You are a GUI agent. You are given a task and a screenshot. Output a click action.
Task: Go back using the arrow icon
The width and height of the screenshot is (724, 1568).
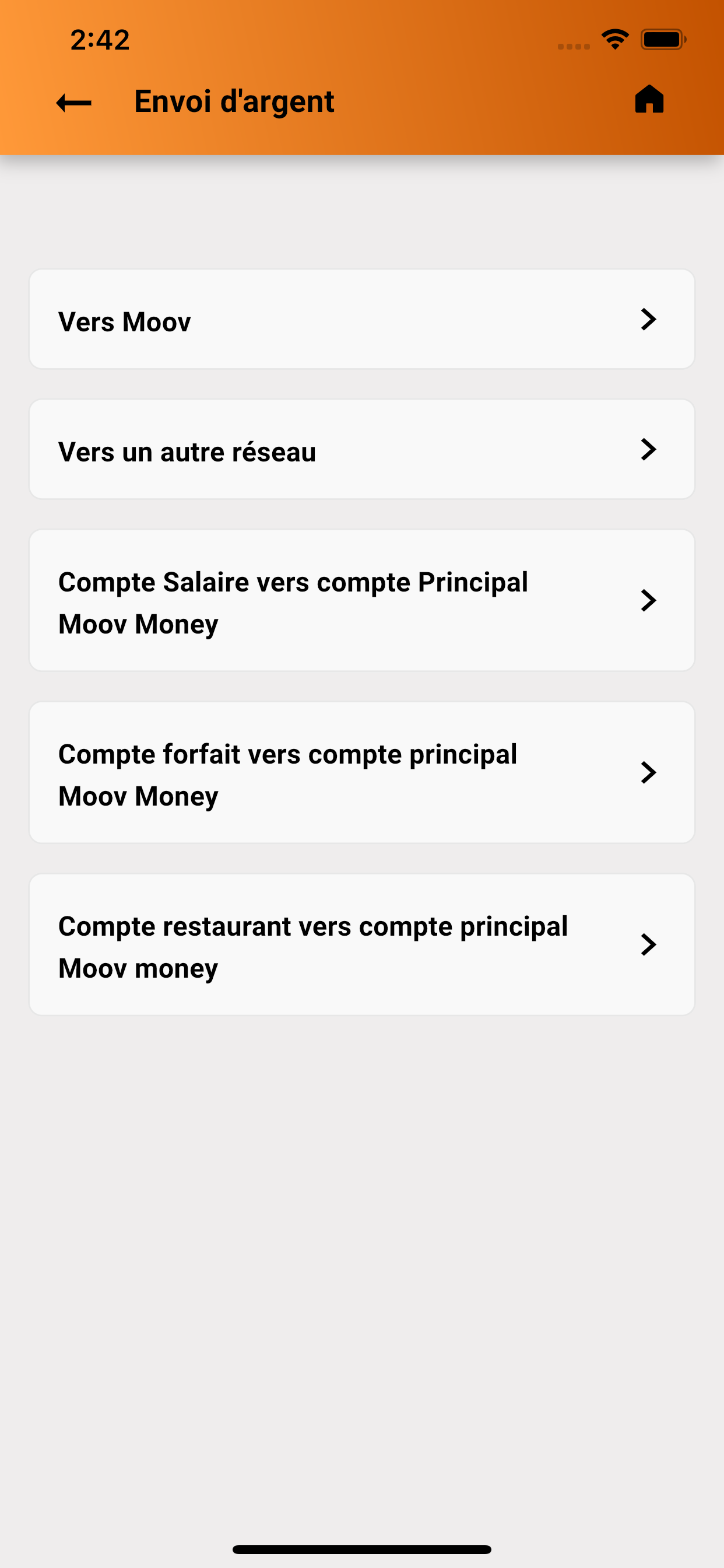tap(73, 102)
